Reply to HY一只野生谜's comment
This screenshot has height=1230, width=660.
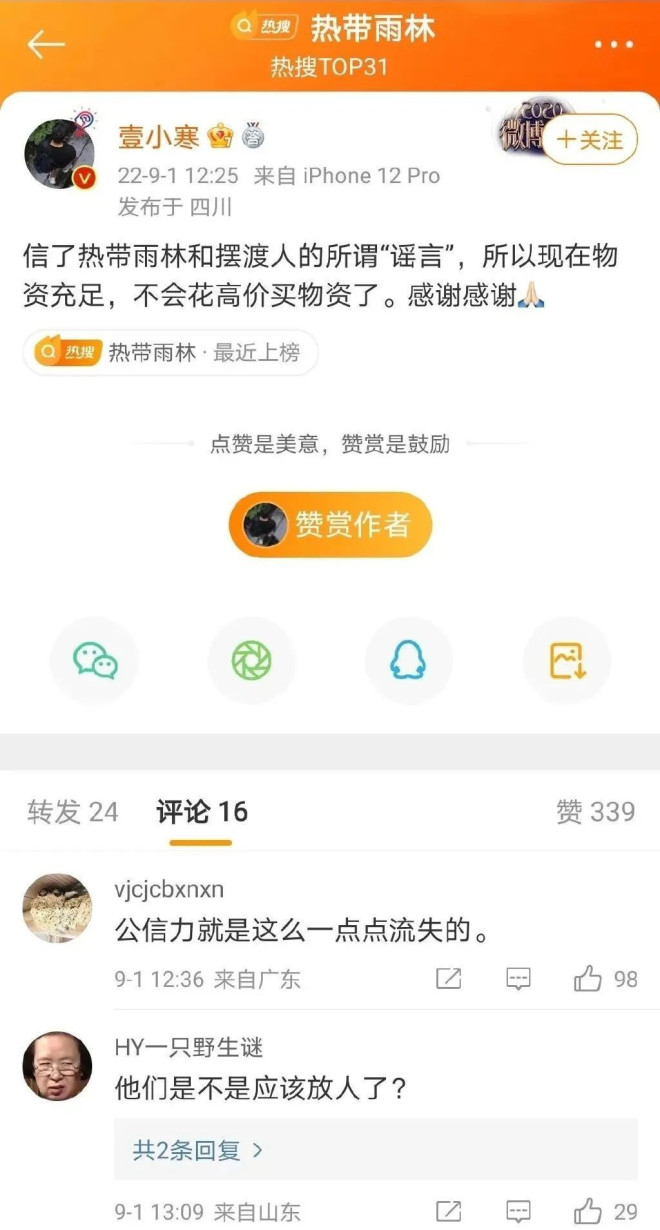pos(518,1211)
